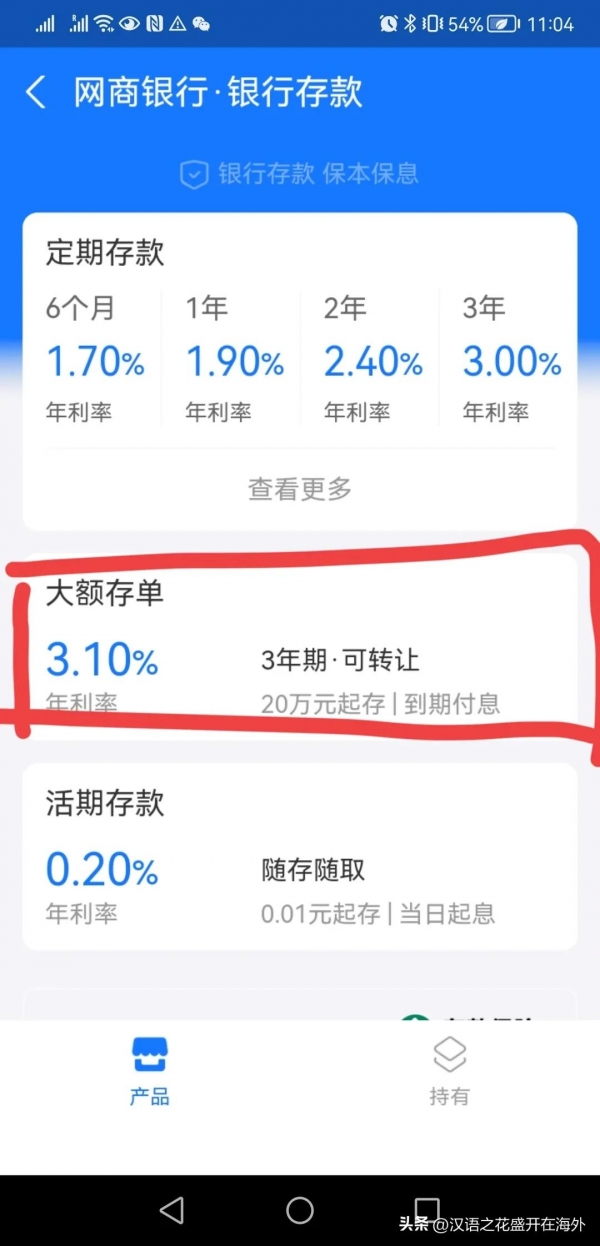Tap the system home button

[300, 1210]
